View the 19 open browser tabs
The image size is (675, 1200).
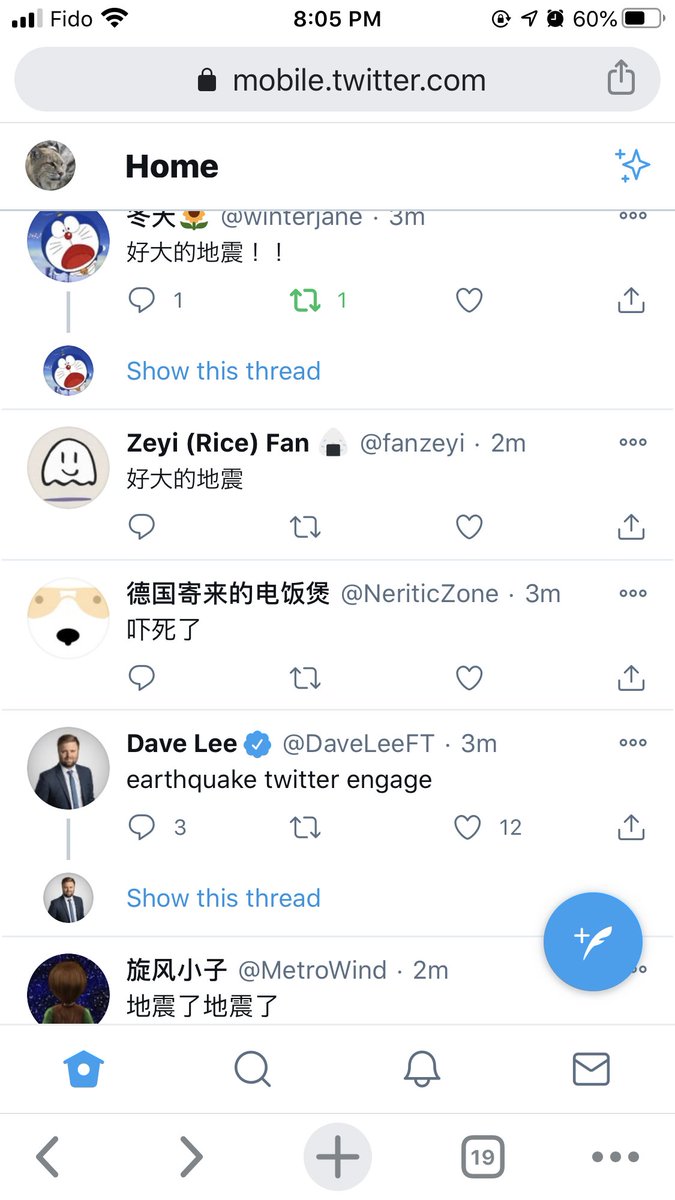(x=482, y=1157)
